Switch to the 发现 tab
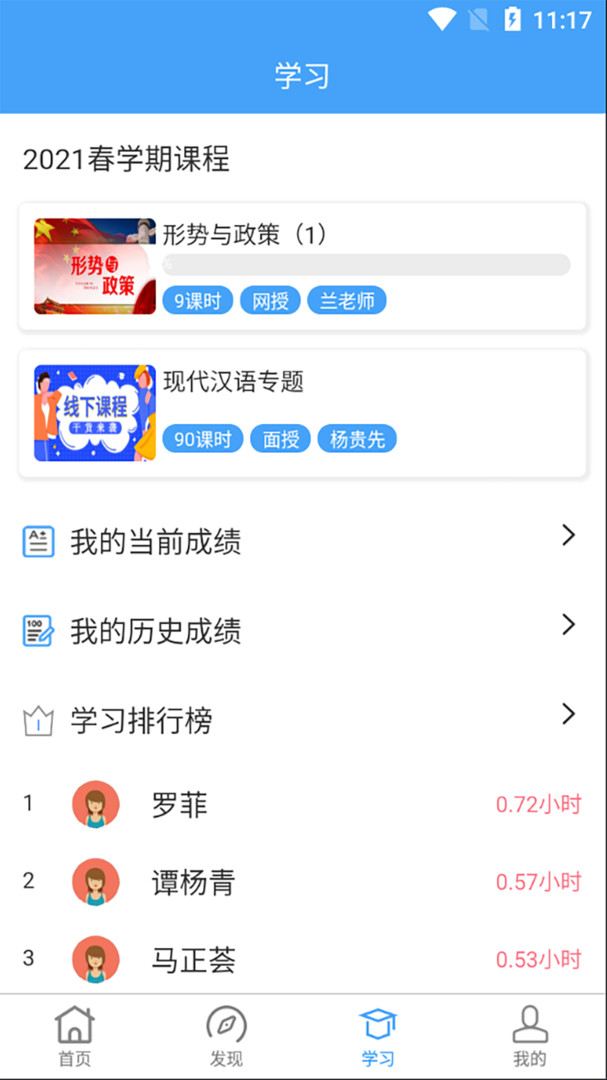The height and width of the screenshot is (1080, 607). [226, 1037]
